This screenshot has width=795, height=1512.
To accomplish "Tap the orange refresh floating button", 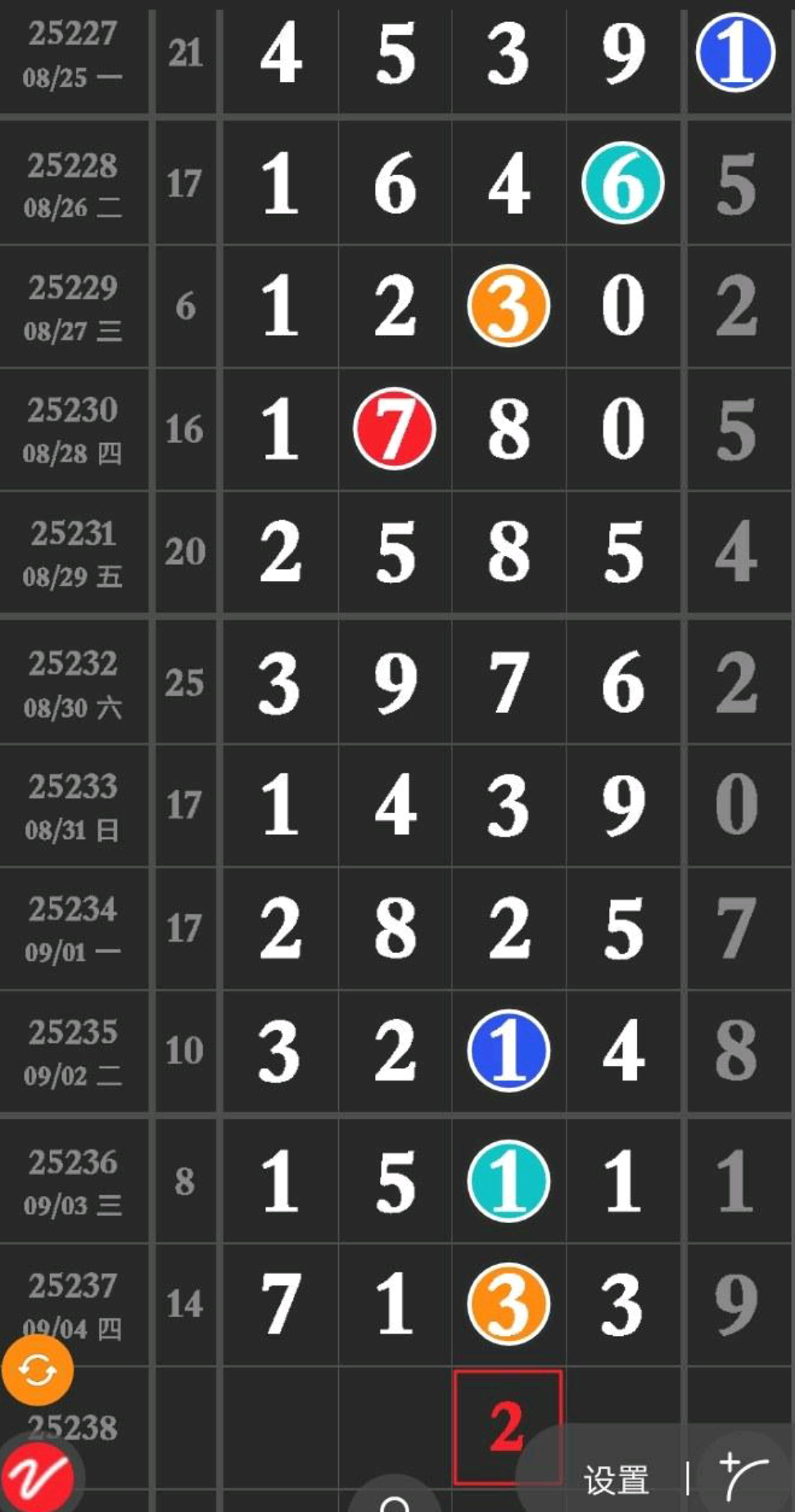I will tap(38, 1370).
